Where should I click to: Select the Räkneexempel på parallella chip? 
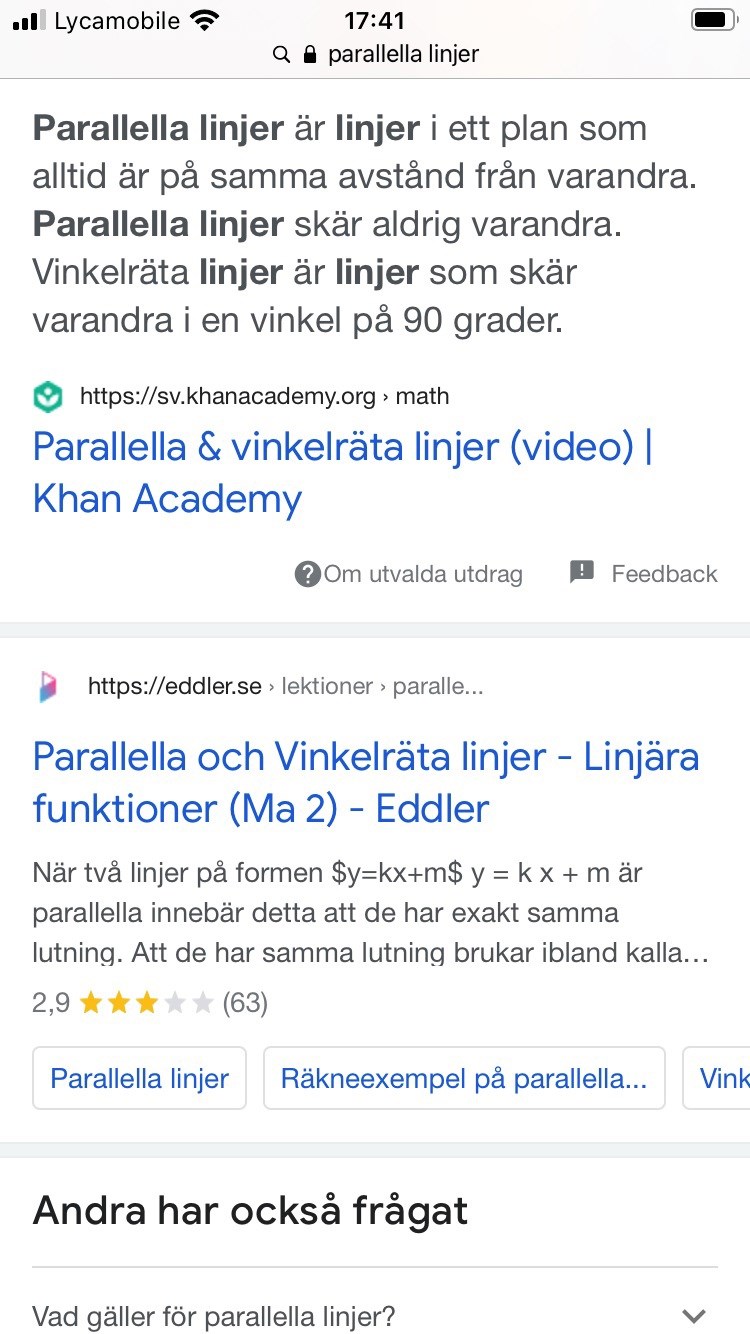[x=464, y=1078]
